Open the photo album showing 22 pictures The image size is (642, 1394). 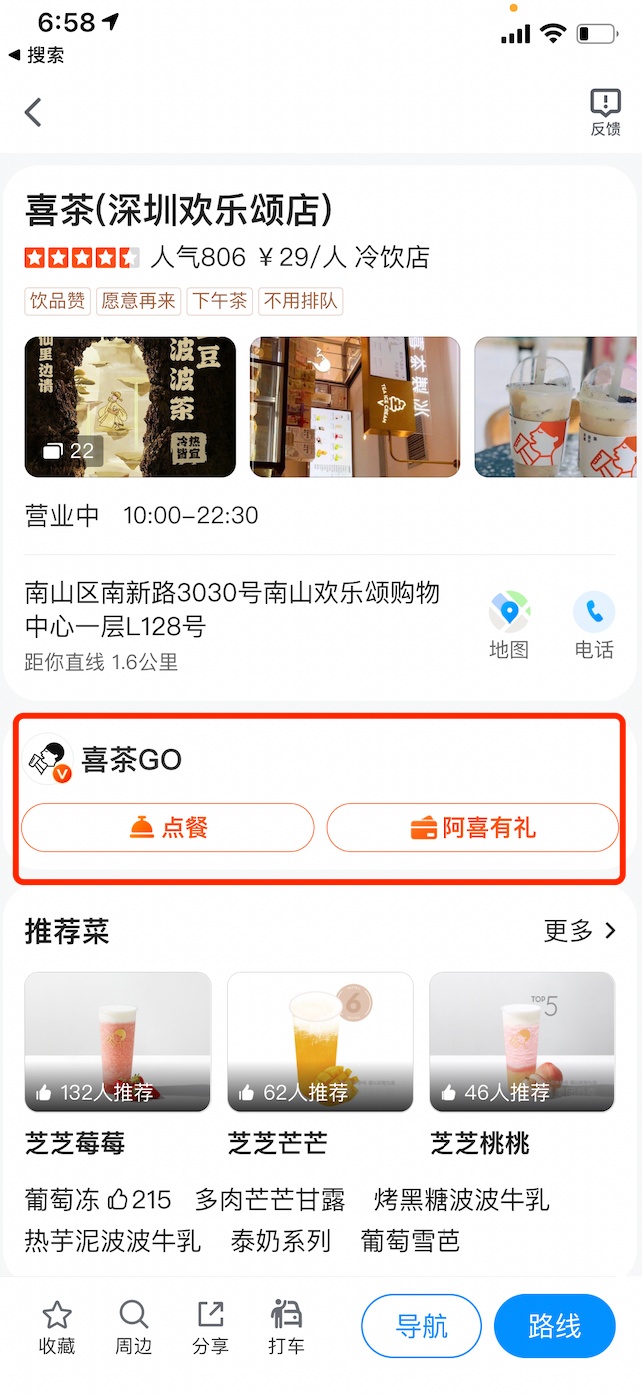tap(130, 406)
